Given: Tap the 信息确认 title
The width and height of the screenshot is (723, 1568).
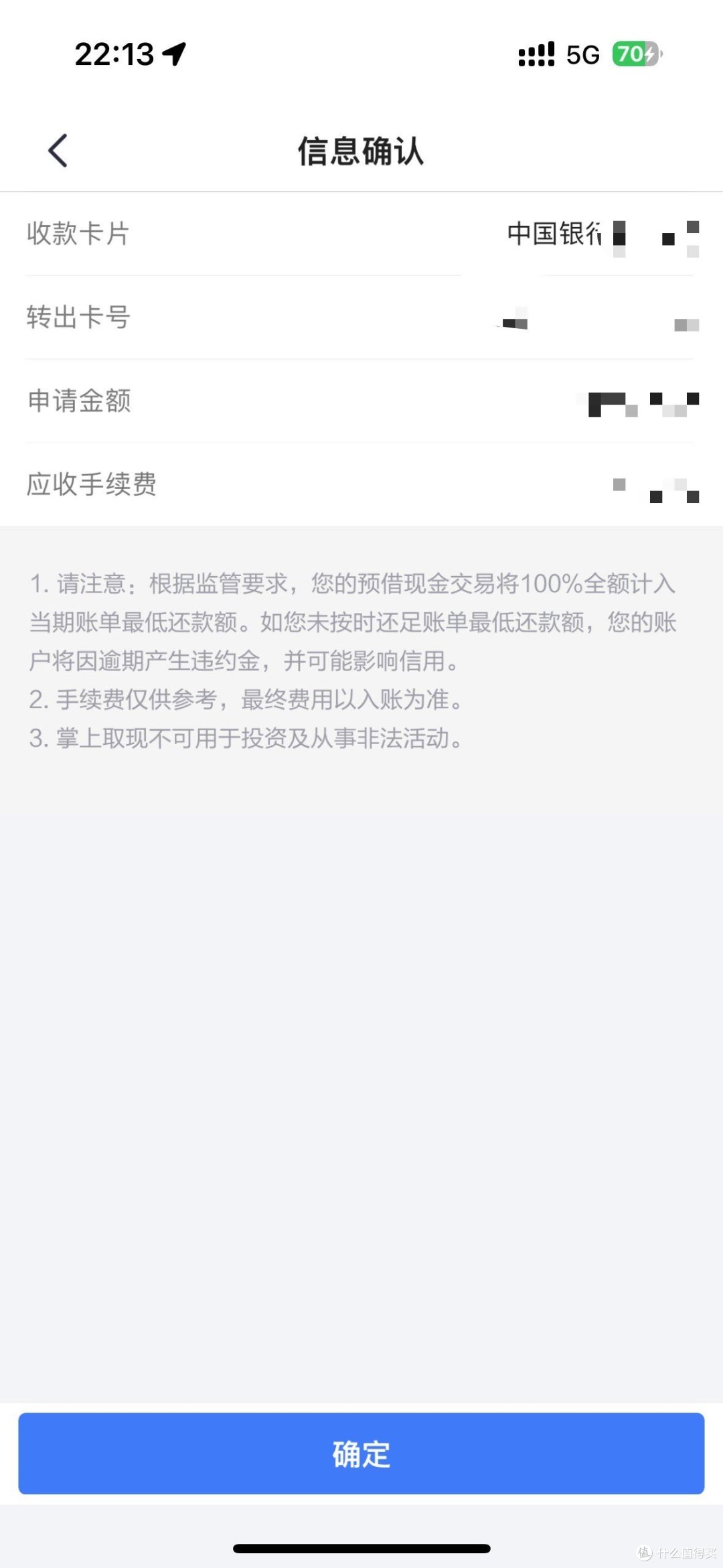Looking at the screenshot, I should (x=361, y=150).
